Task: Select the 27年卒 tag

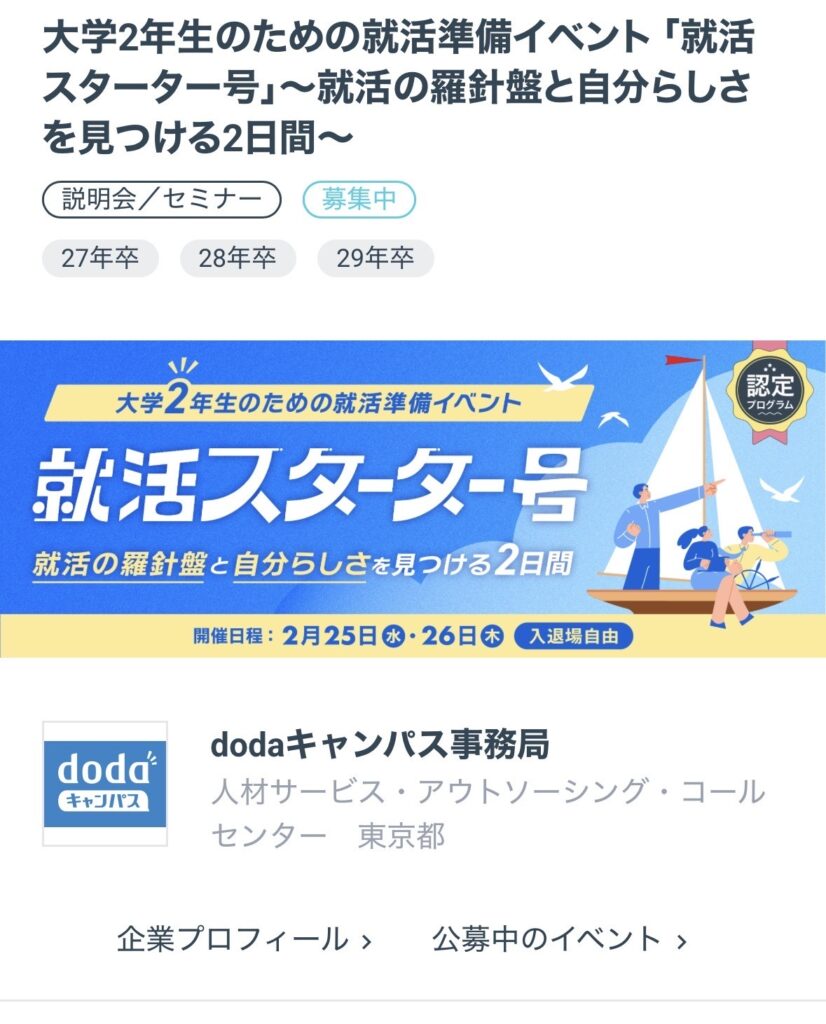Action: pos(100,258)
